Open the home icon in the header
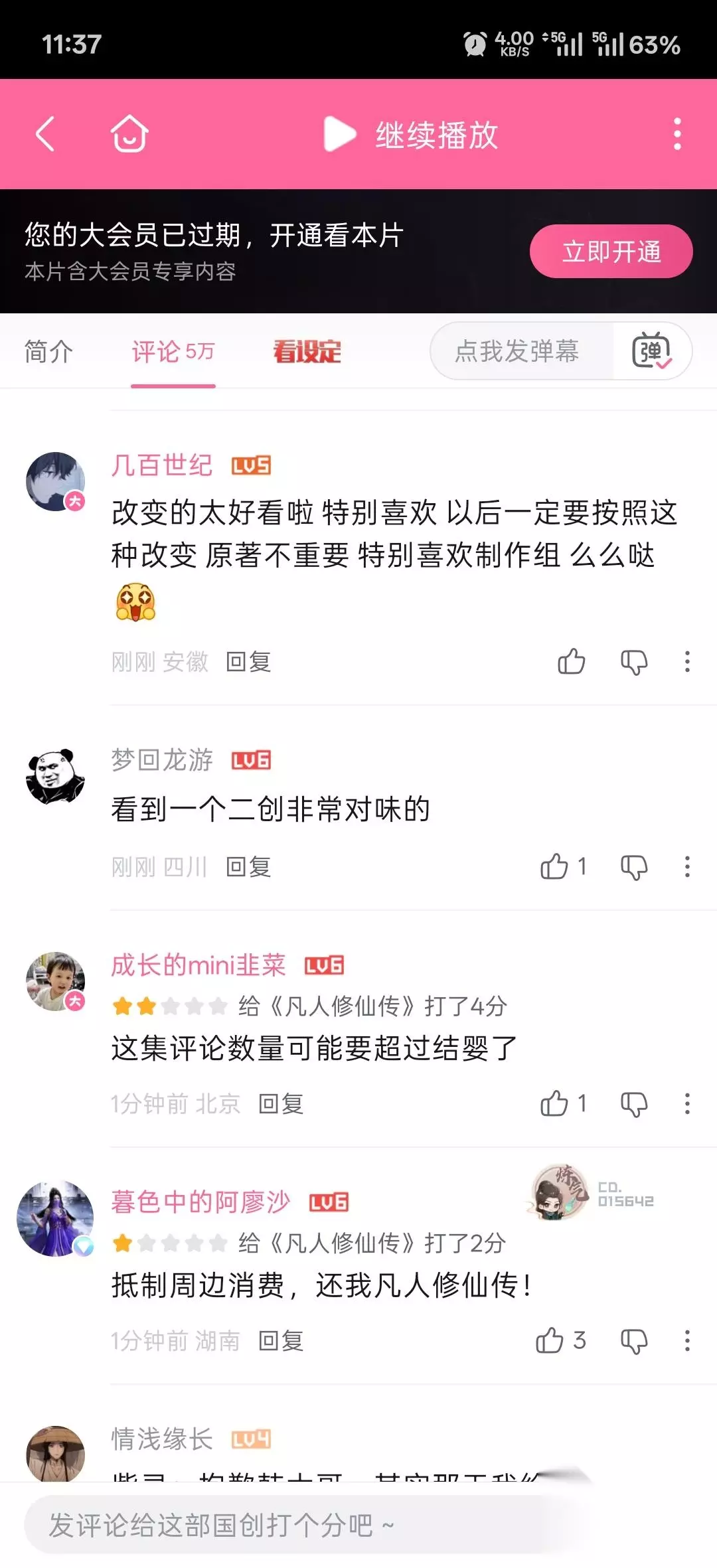Image resolution: width=717 pixels, height=1568 pixels. [129, 134]
